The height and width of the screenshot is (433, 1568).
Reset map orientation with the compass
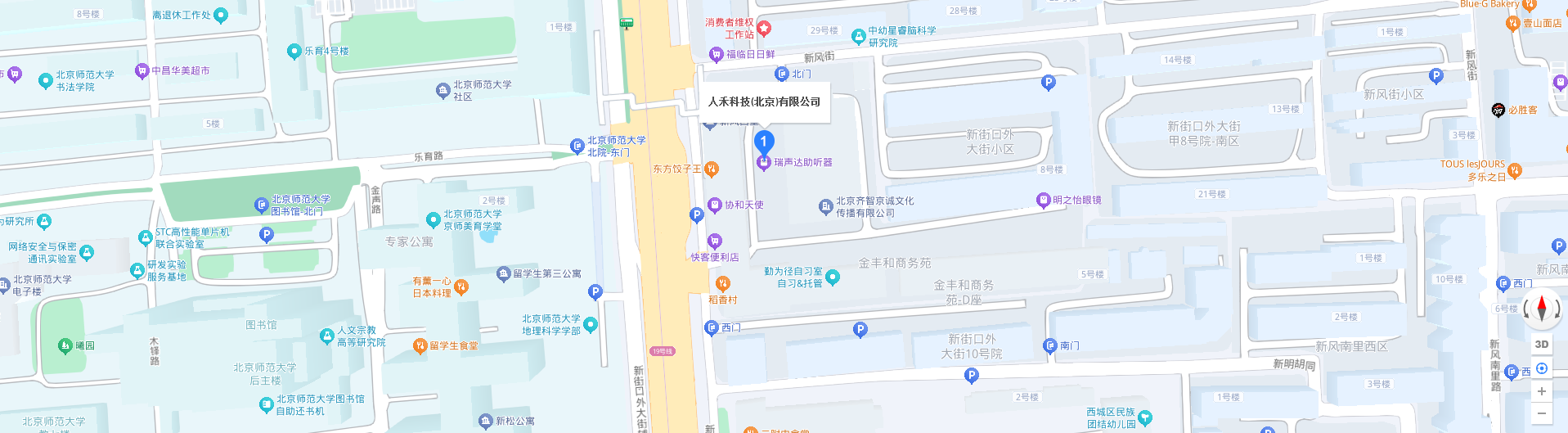click(1542, 309)
